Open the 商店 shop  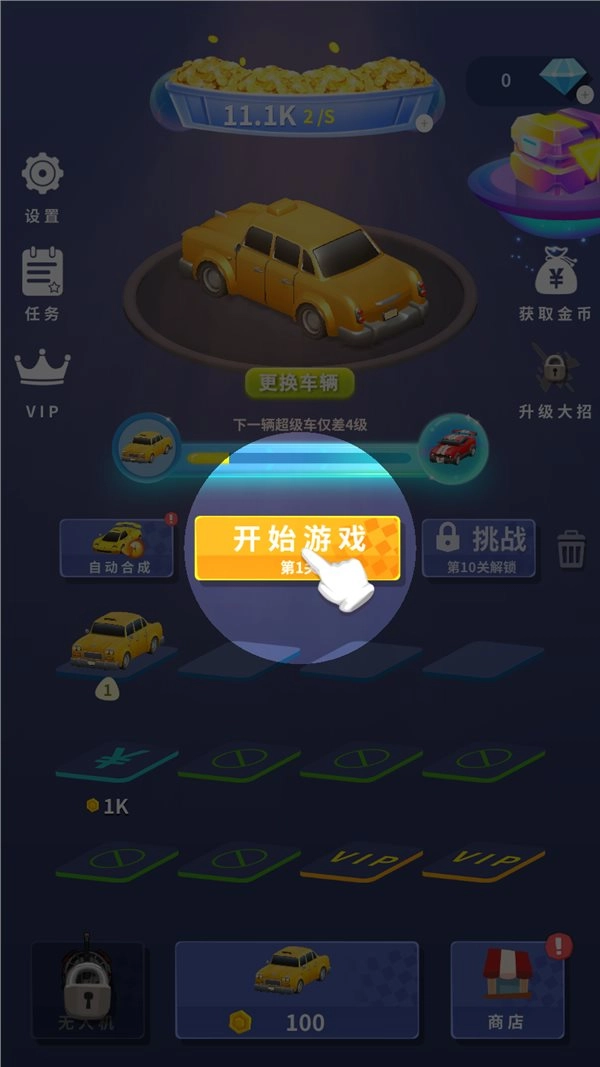click(506, 988)
